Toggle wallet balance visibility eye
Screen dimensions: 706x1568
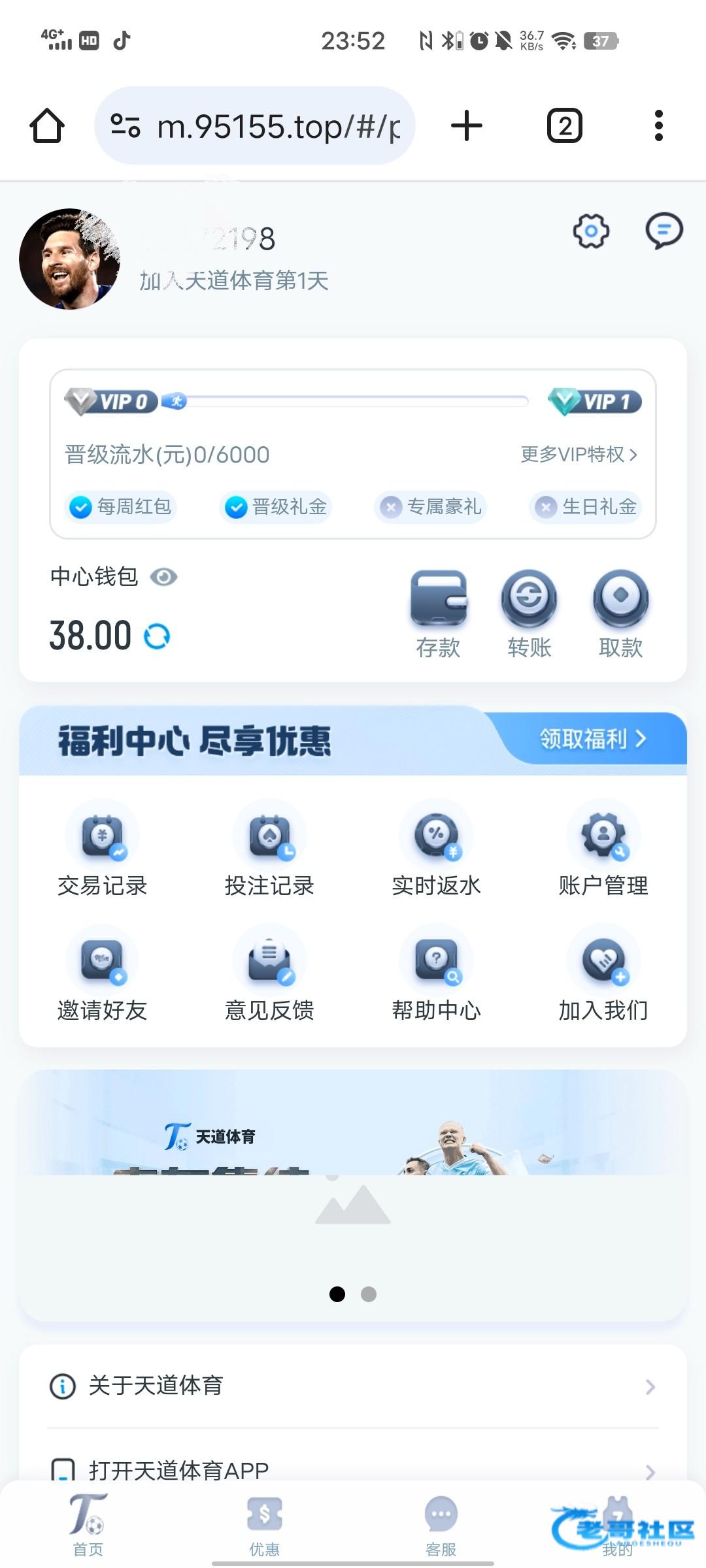click(x=163, y=577)
